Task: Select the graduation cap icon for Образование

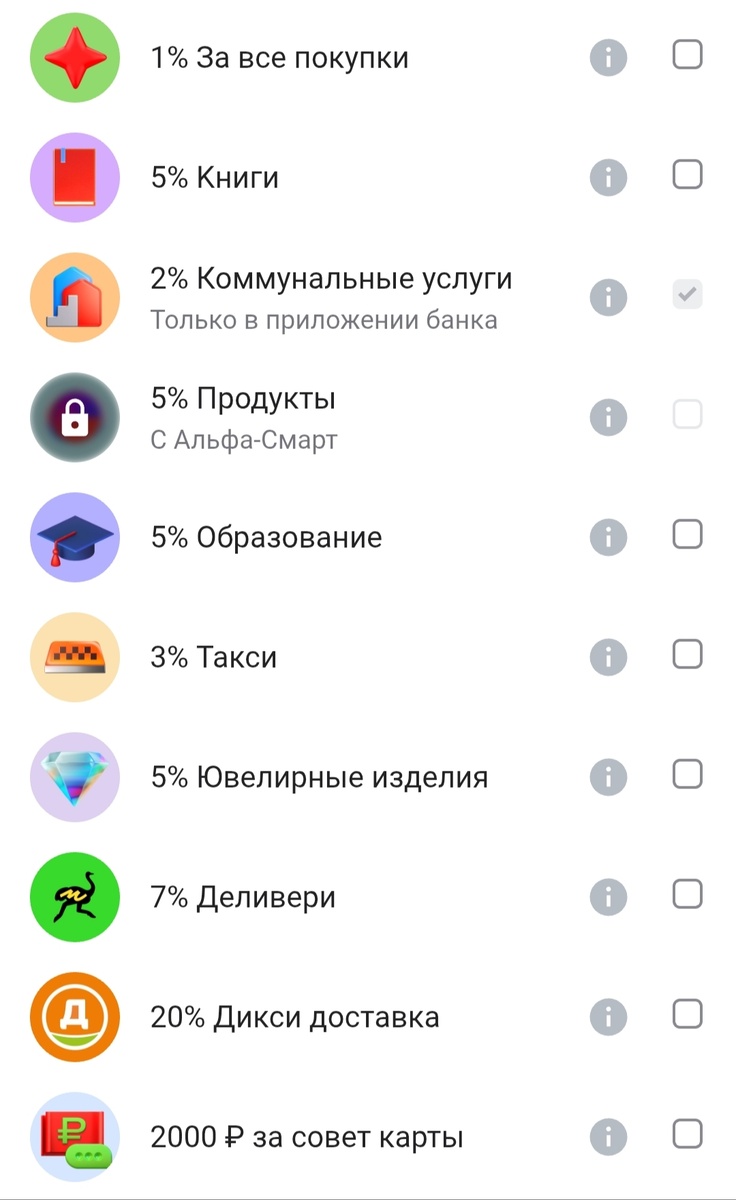Action: pyautogui.click(x=74, y=537)
